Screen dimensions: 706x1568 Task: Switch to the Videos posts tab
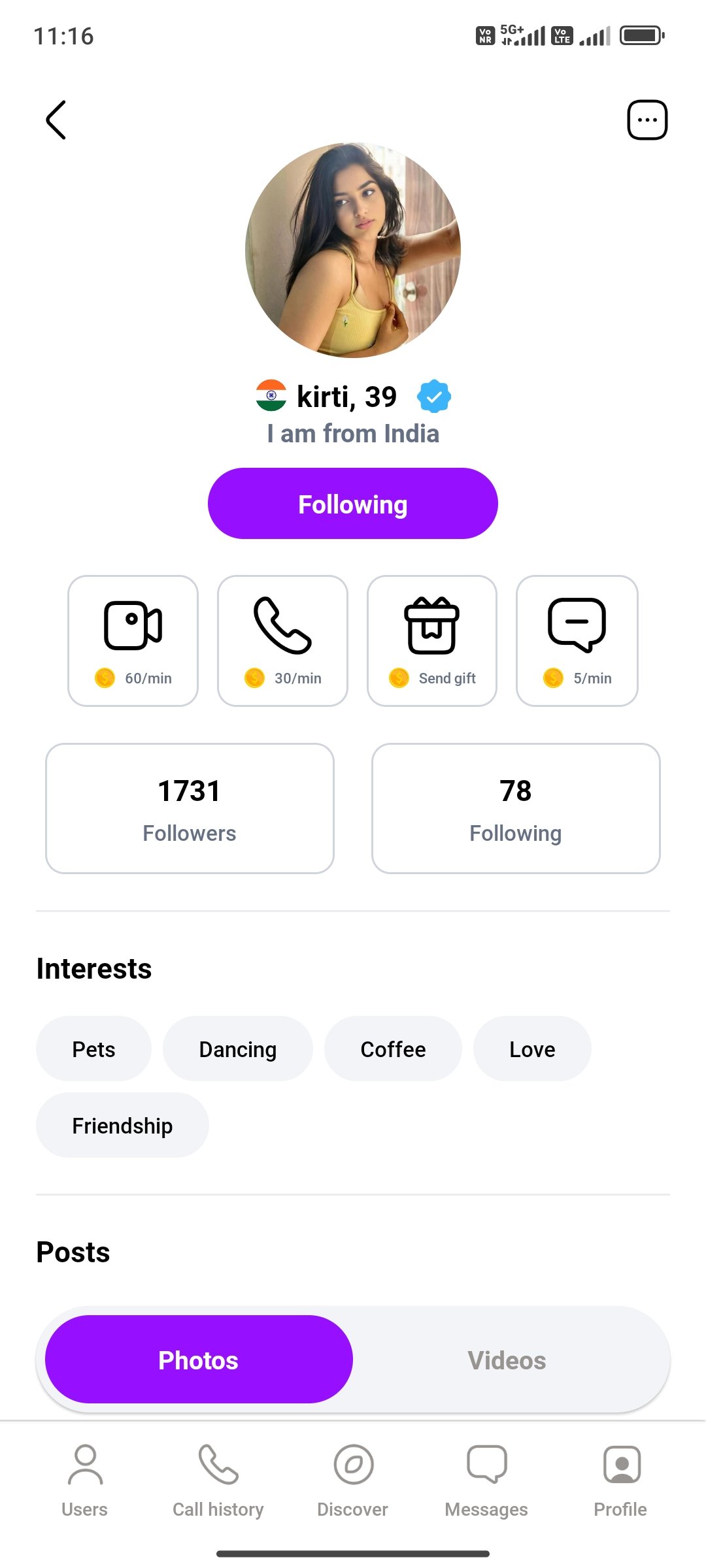(x=507, y=1360)
